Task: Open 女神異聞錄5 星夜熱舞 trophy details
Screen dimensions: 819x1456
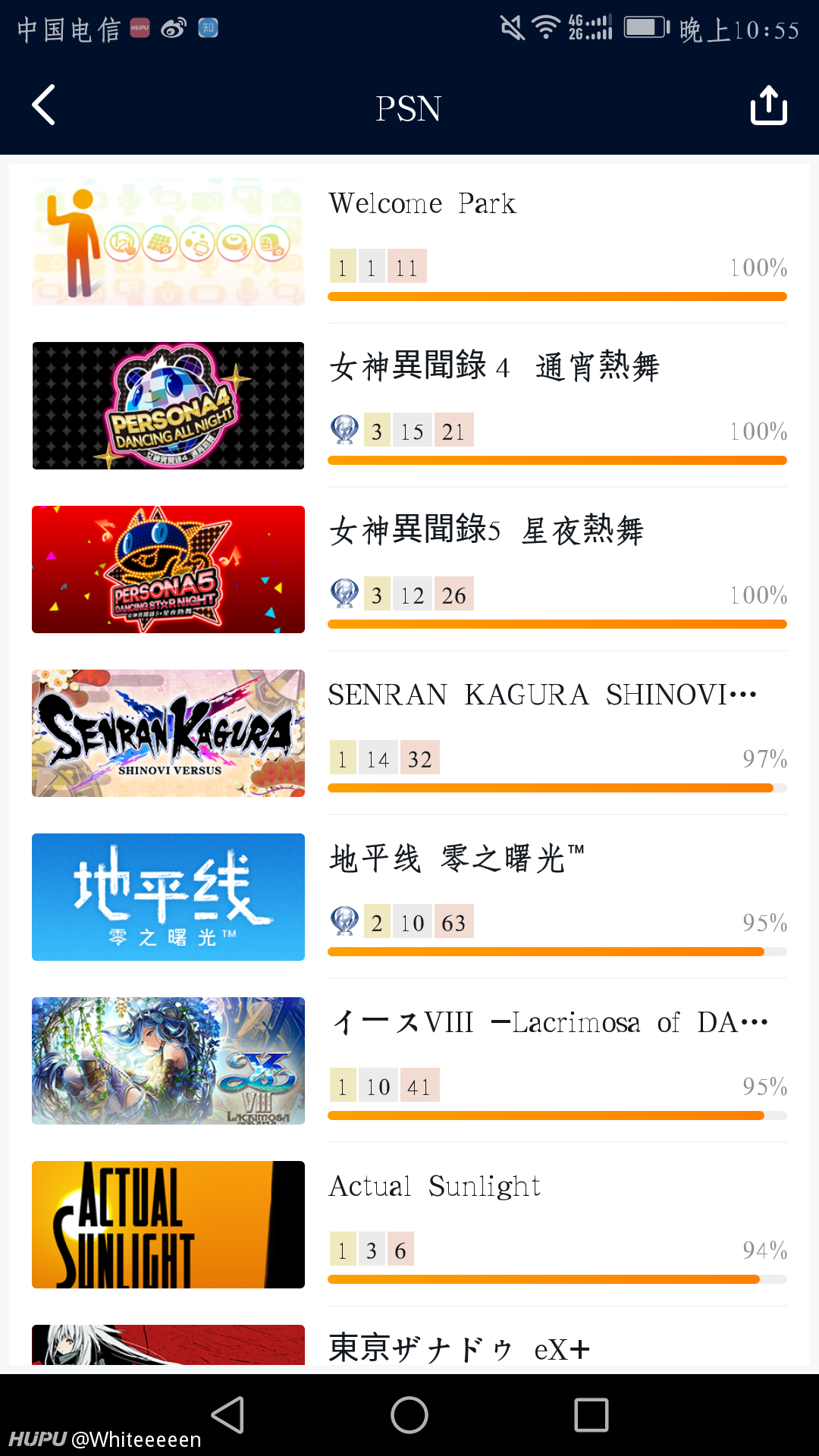Action: point(409,570)
